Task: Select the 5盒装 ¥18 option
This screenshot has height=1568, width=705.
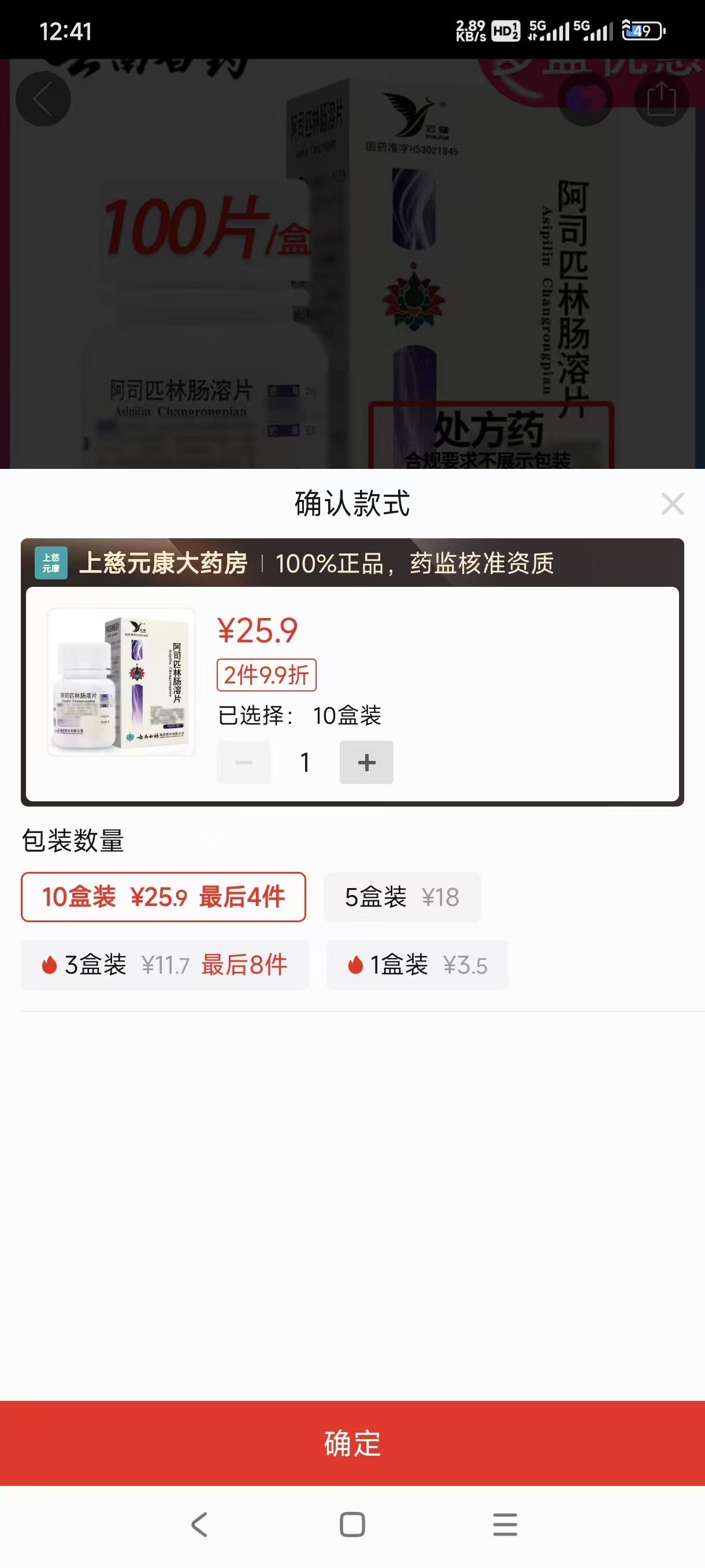Action: point(402,897)
